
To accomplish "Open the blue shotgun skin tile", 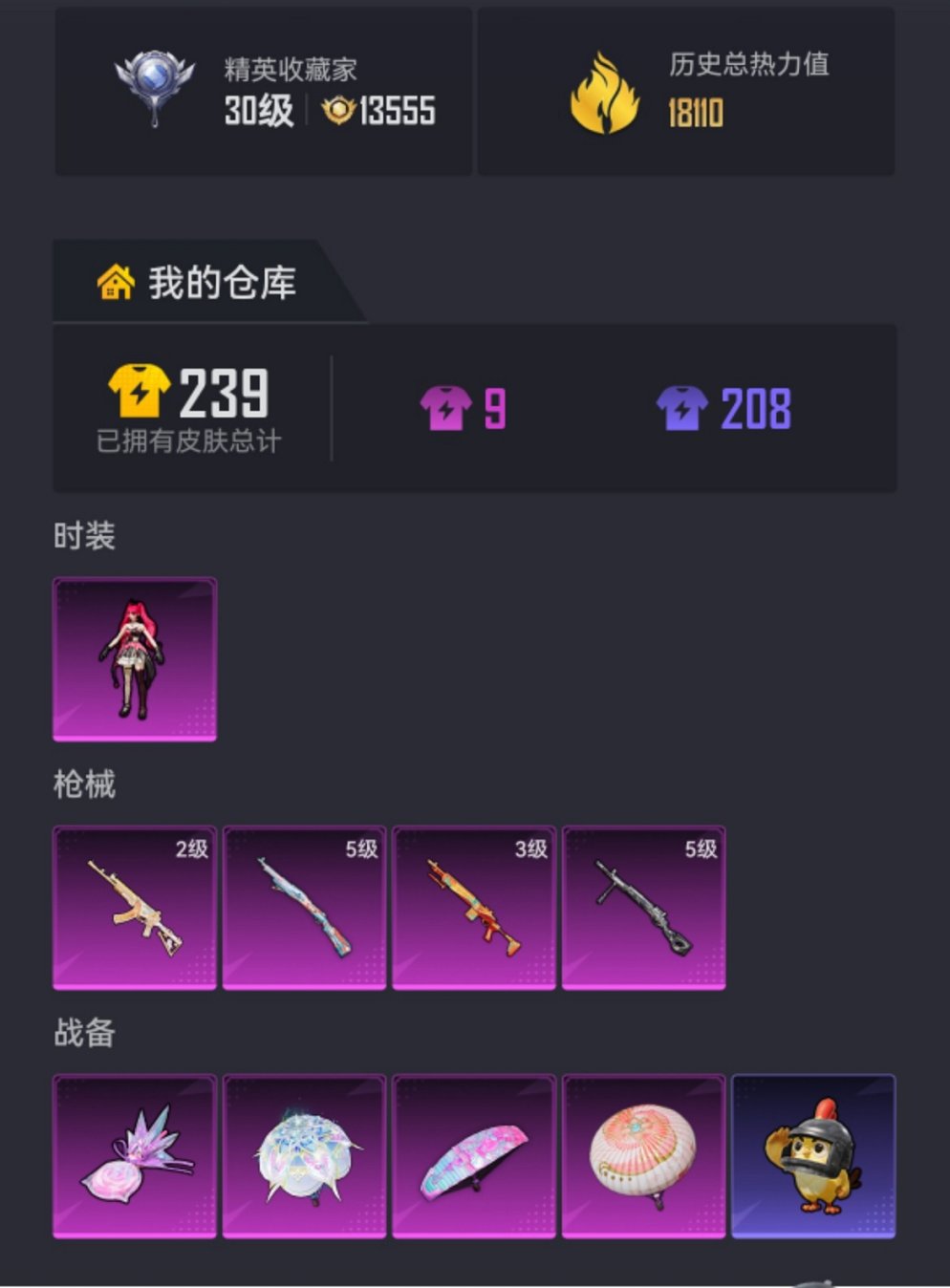I will tap(305, 908).
